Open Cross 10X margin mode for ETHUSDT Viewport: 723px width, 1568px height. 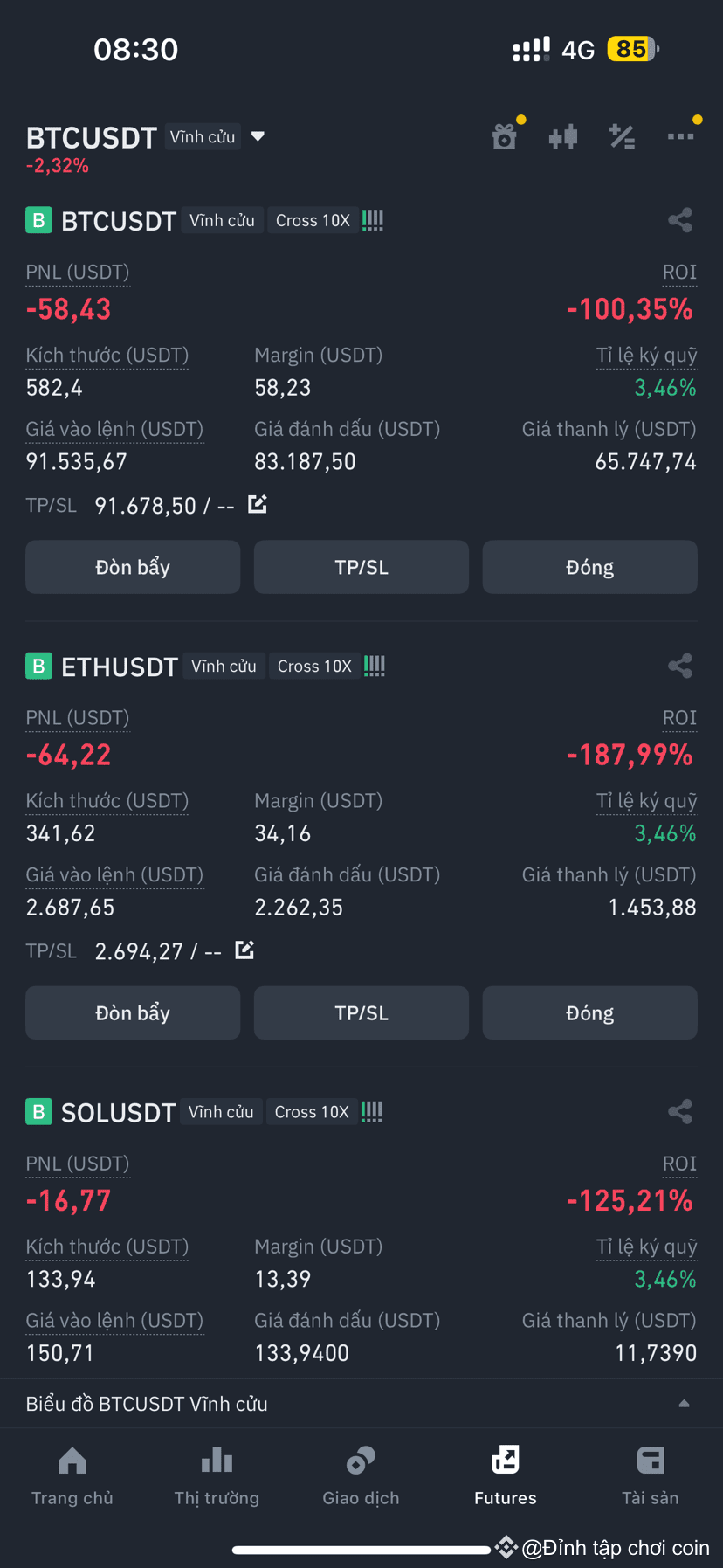coord(314,666)
